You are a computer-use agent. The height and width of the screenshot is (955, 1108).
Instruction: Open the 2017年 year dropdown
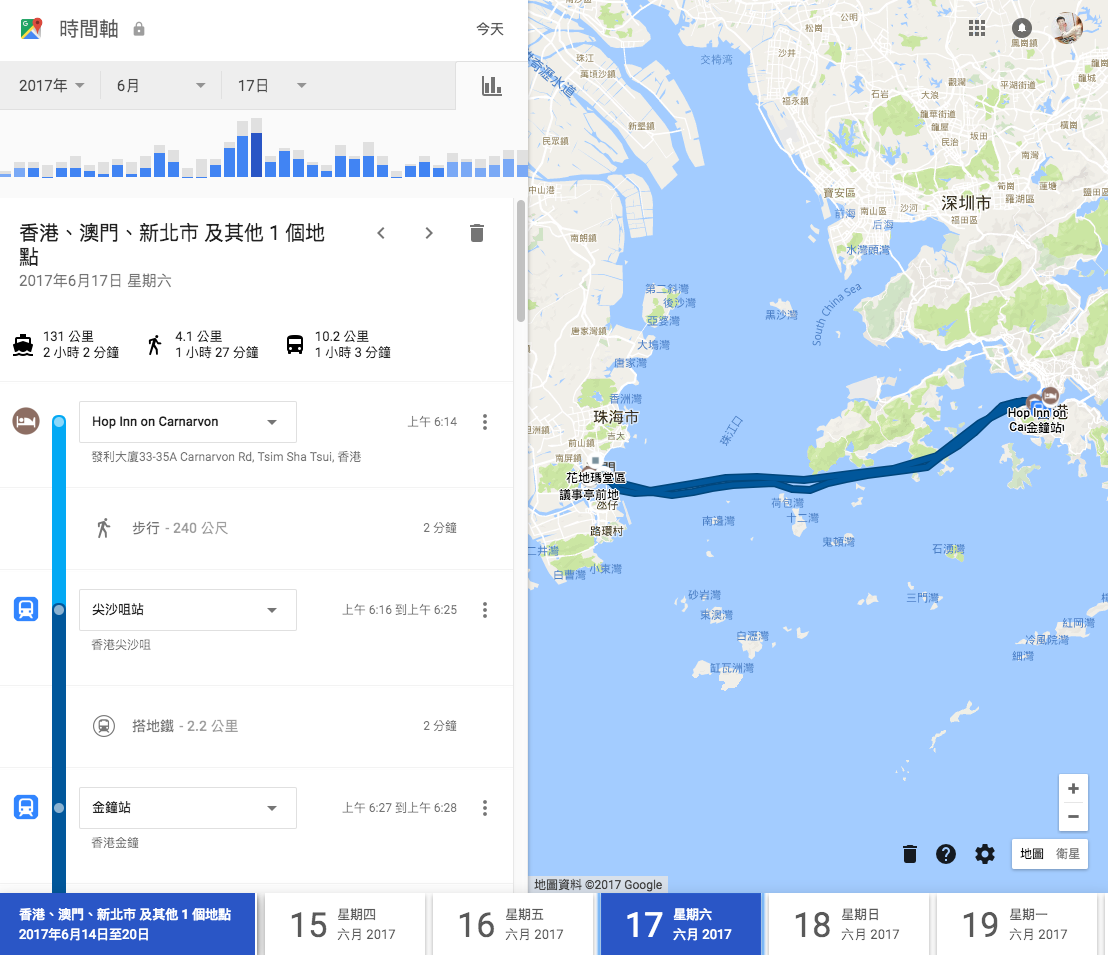(x=52, y=86)
